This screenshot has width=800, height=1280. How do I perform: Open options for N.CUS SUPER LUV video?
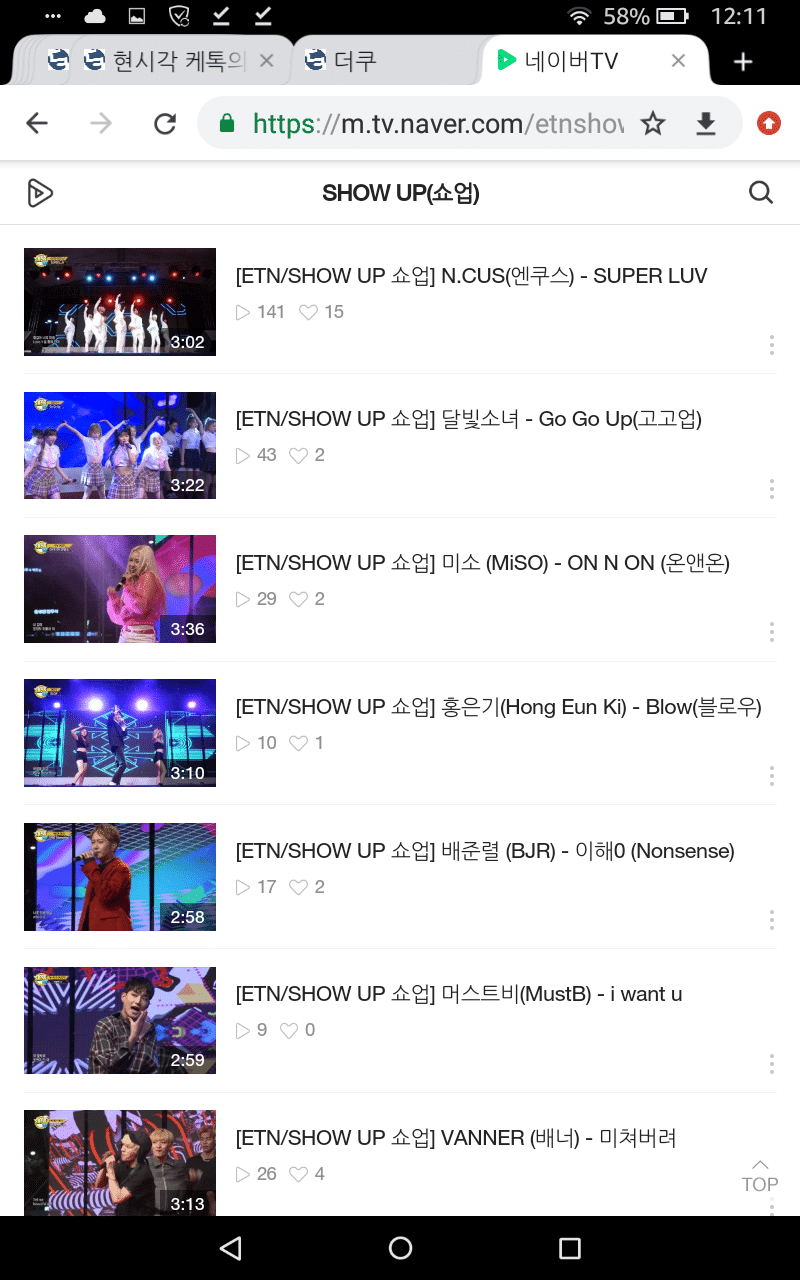pos(772,345)
